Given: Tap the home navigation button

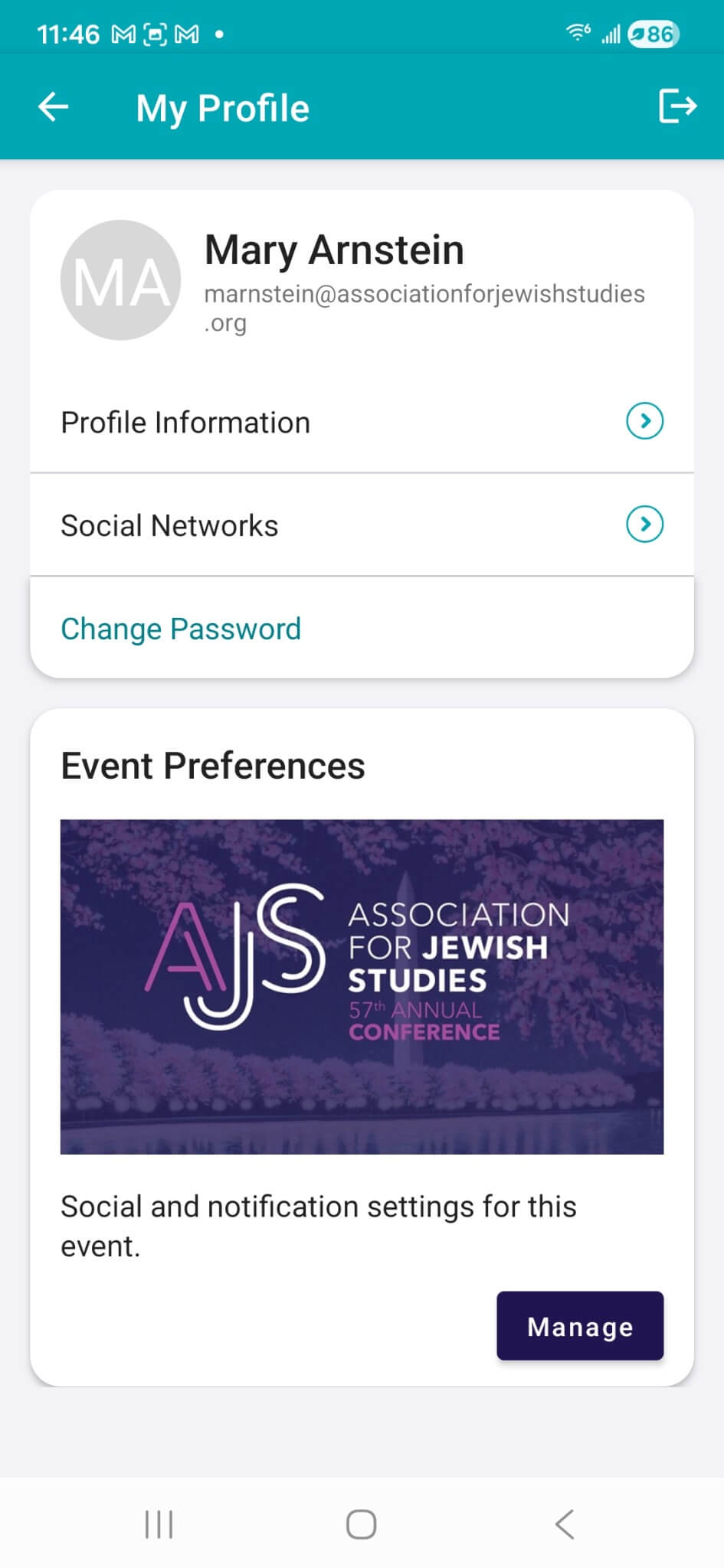Looking at the screenshot, I should click(x=360, y=1524).
